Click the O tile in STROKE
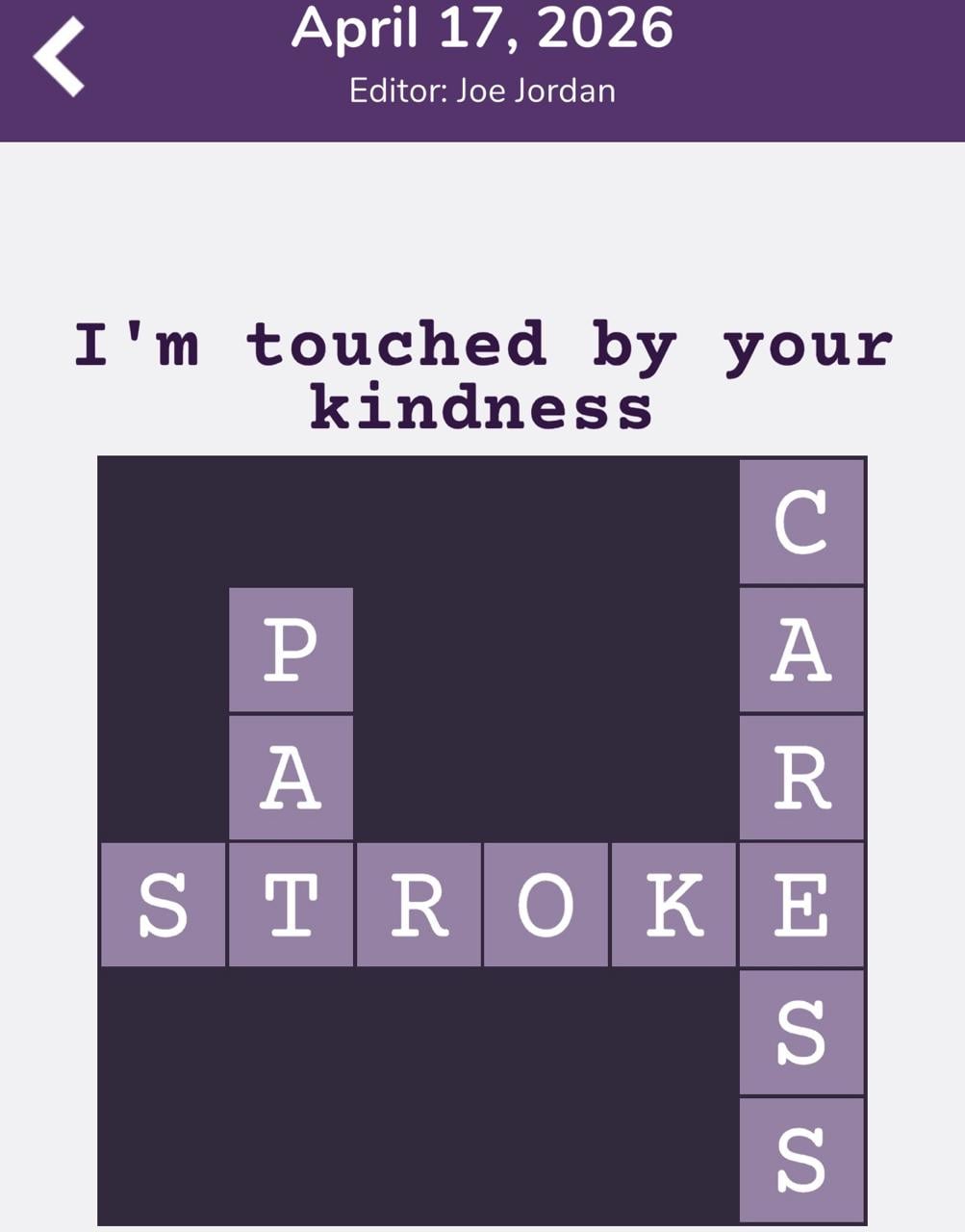965x1232 pixels. (x=546, y=903)
